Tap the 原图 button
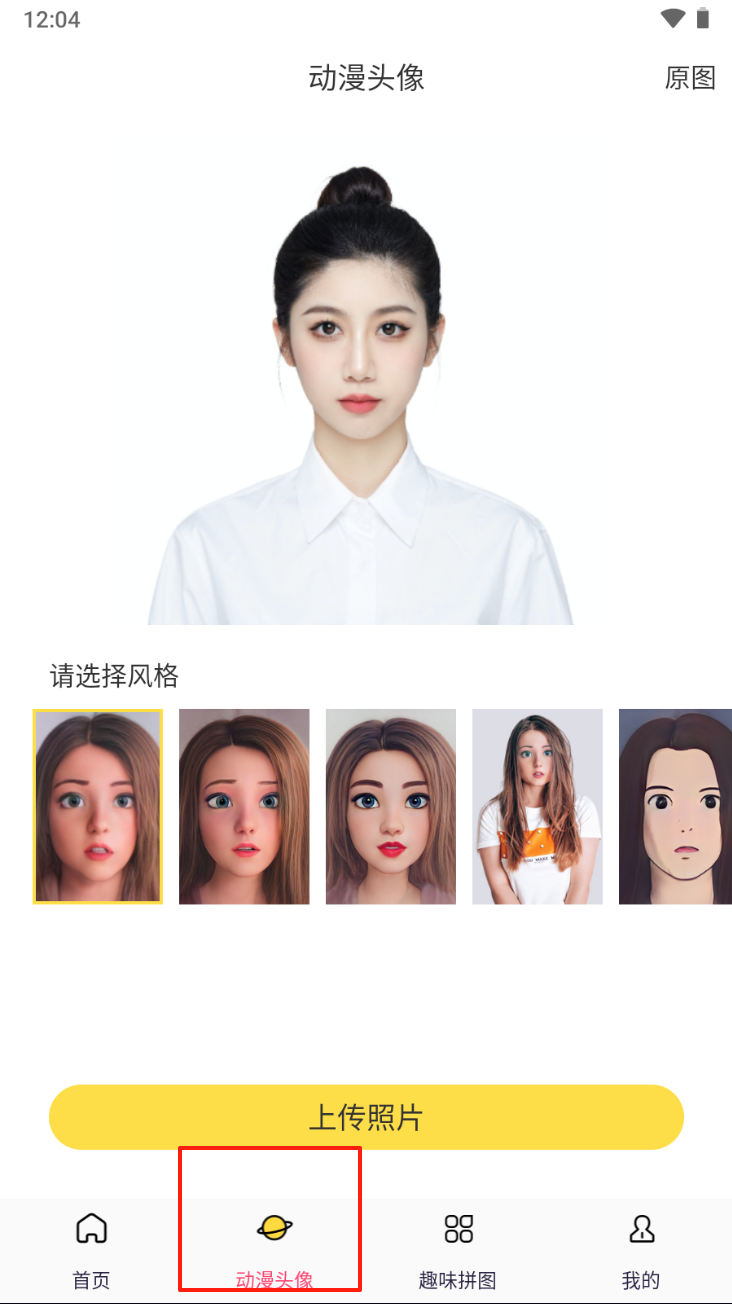The height and width of the screenshot is (1304, 732). pyautogui.click(x=690, y=78)
